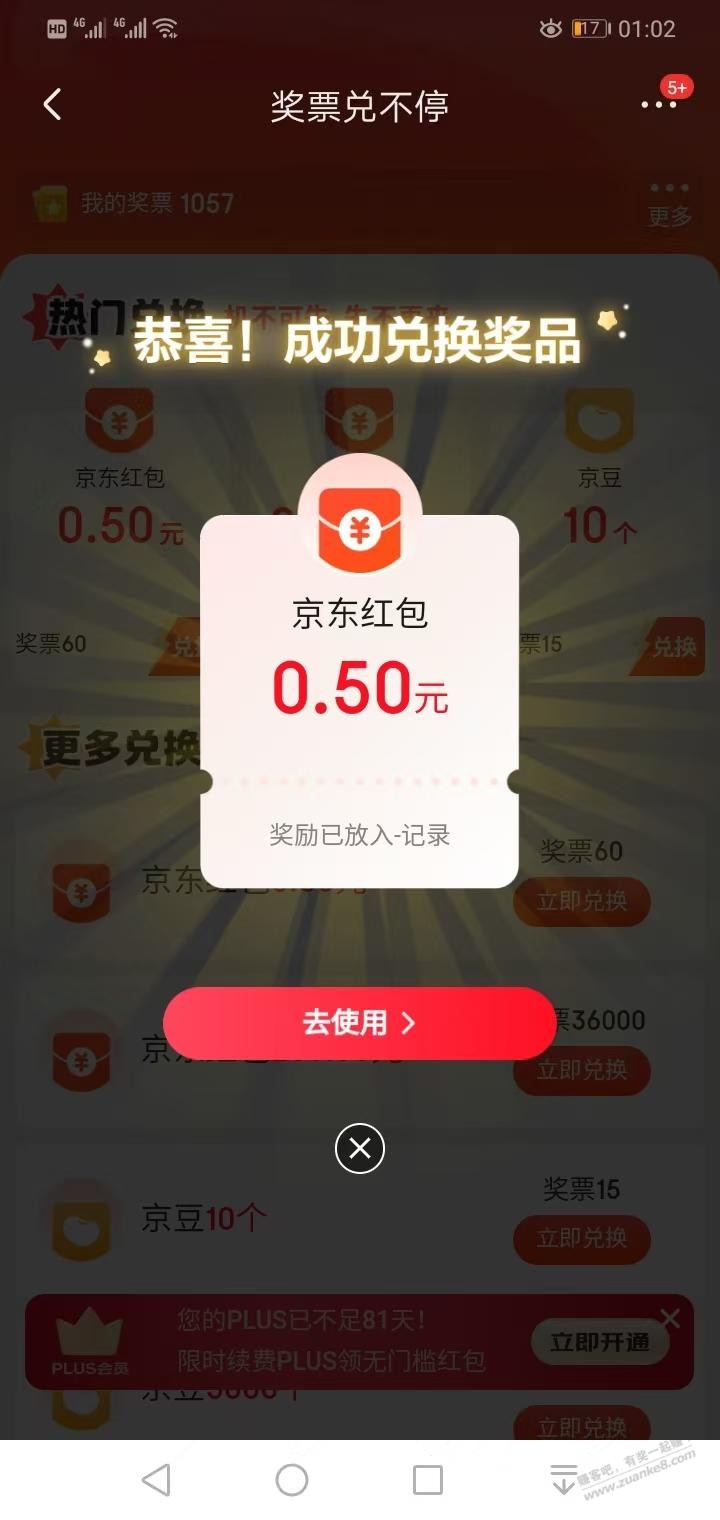
Task: Dismiss the PLUS membership banner
Action: 670,1318
